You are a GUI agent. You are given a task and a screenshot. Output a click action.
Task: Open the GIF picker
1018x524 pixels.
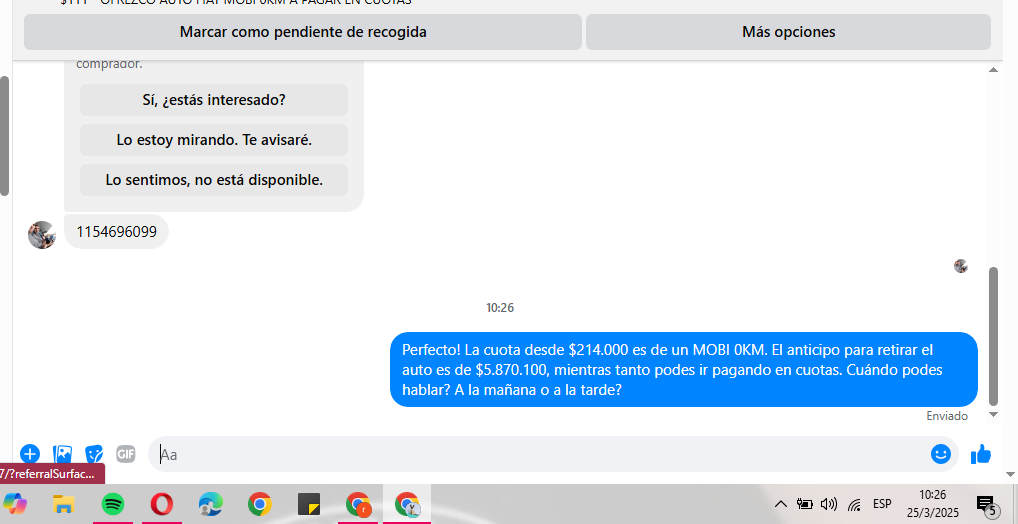126,454
